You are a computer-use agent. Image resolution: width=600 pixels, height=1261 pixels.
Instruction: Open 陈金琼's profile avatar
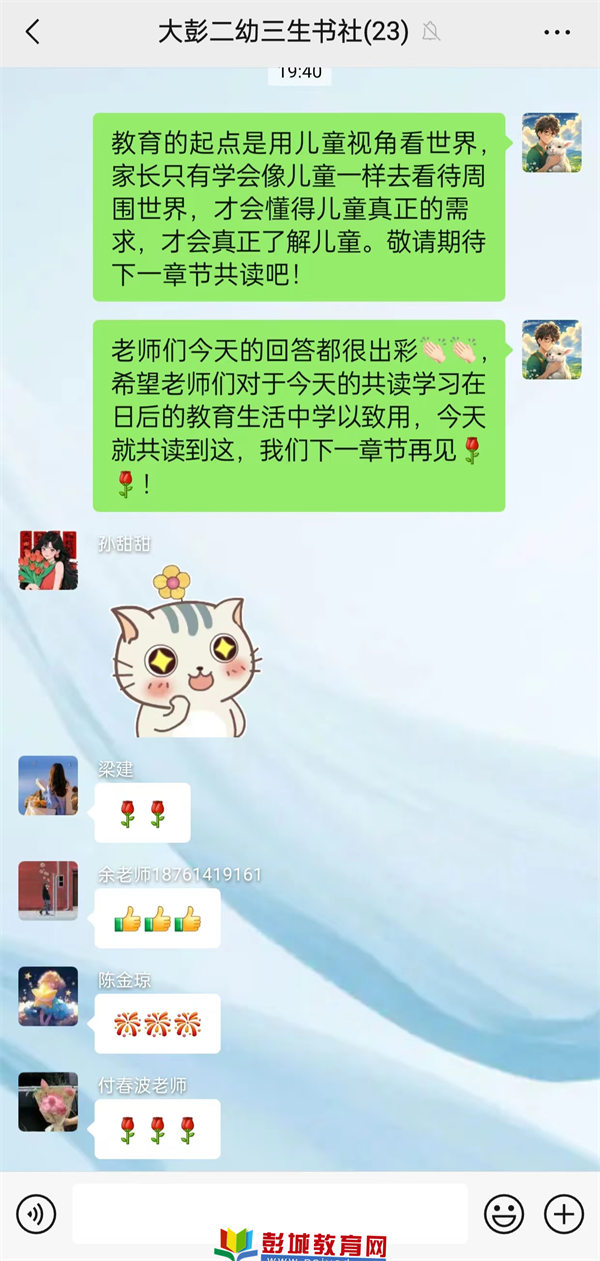48,996
